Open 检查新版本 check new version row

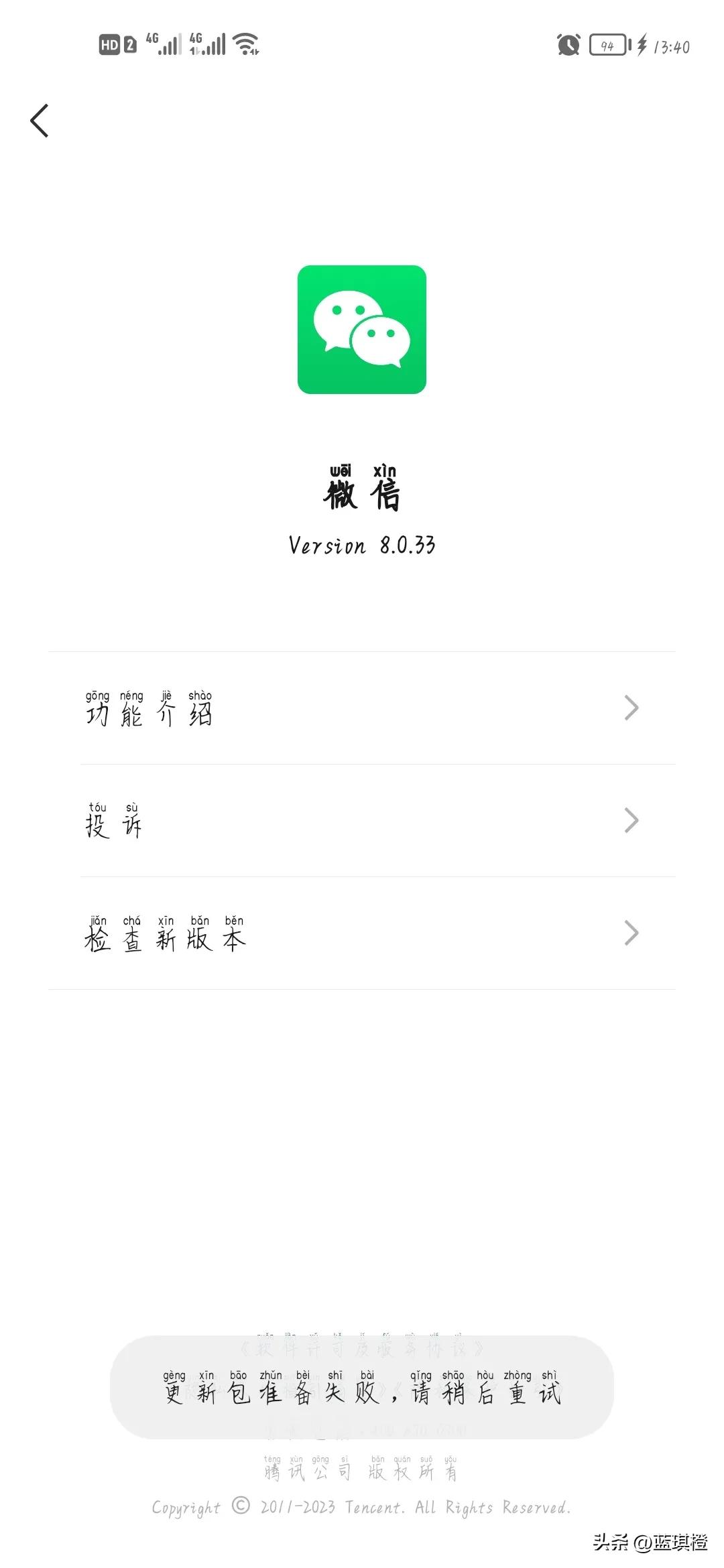point(362,933)
